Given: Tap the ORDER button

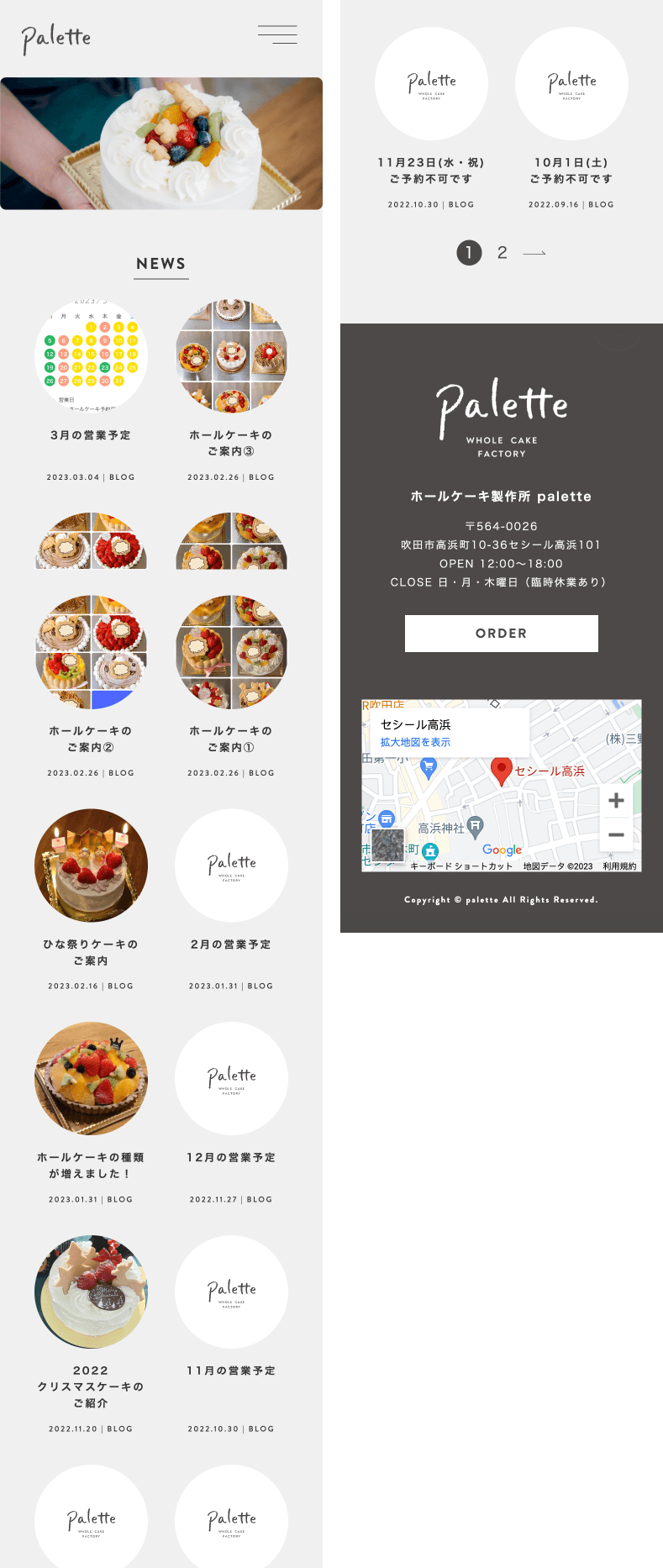Looking at the screenshot, I should [502, 634].
